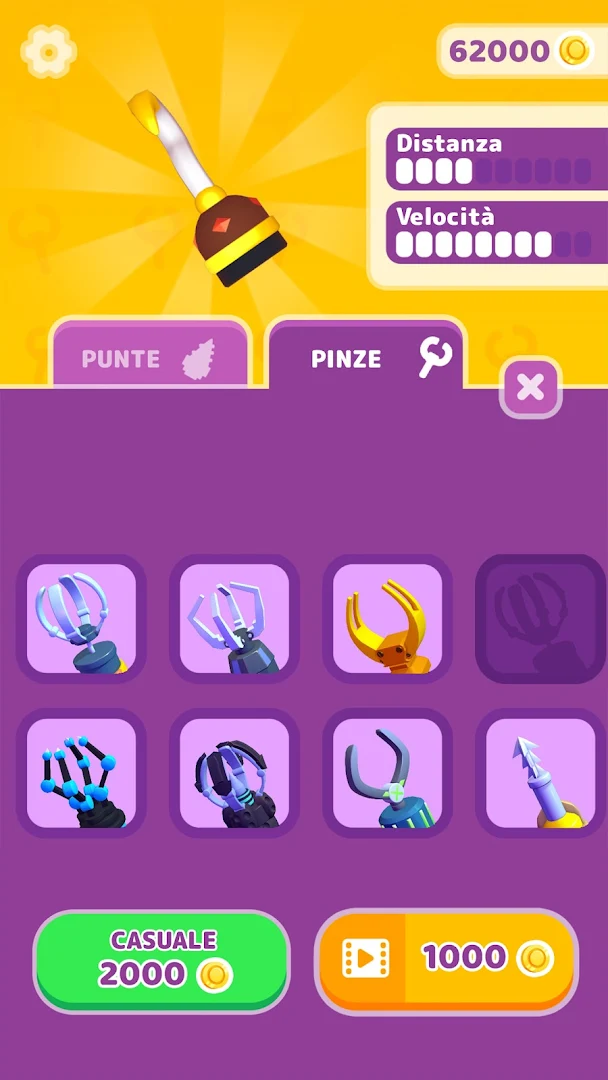Screen dimensions: 608x1080
Task: Pick the gray pincer claw
Action: 387,773
